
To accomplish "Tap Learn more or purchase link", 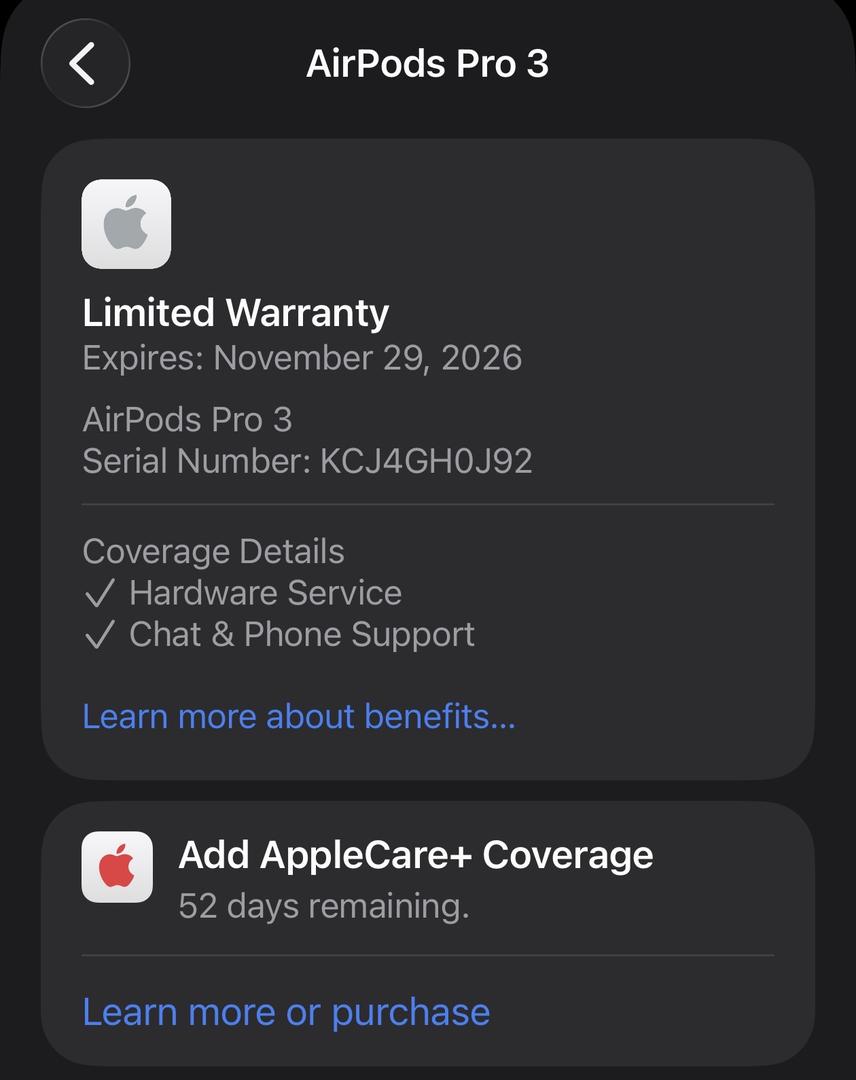I will pos(286,1012).
